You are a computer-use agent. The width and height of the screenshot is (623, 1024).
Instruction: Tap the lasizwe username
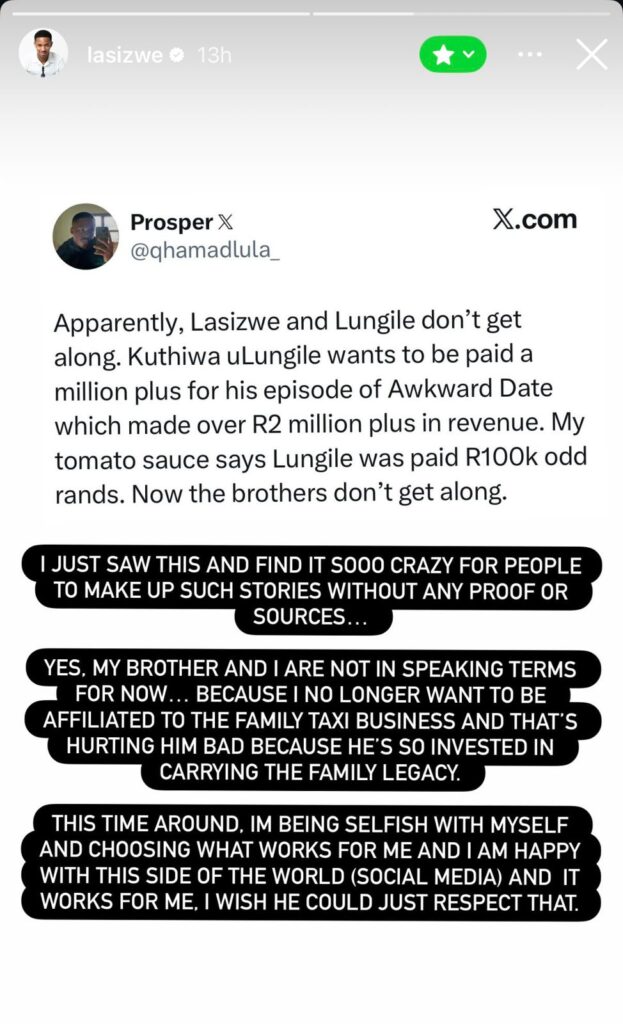pyautogui.click(x=124, y=56)
